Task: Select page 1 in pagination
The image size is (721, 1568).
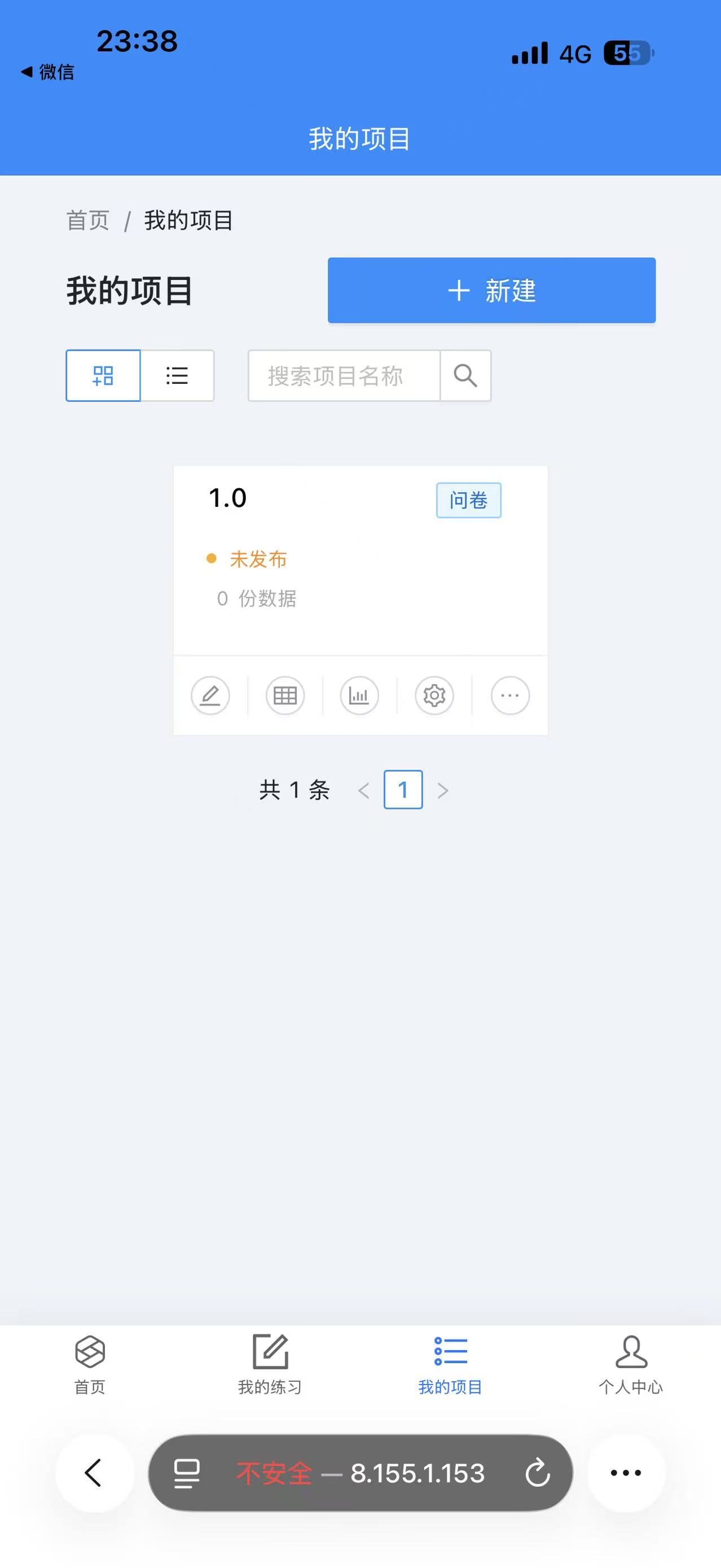Action: 403,790
